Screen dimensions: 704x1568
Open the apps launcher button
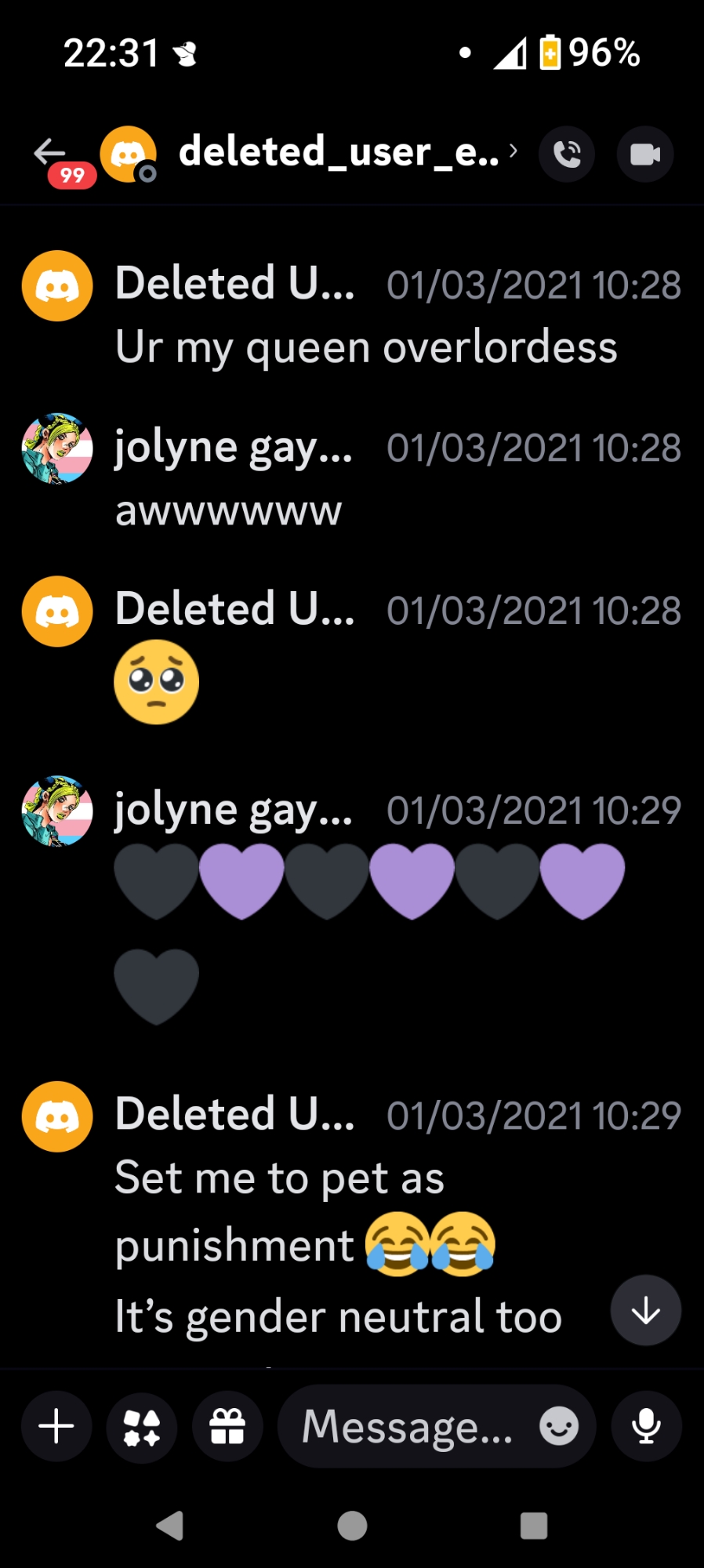click(142, 1426)
